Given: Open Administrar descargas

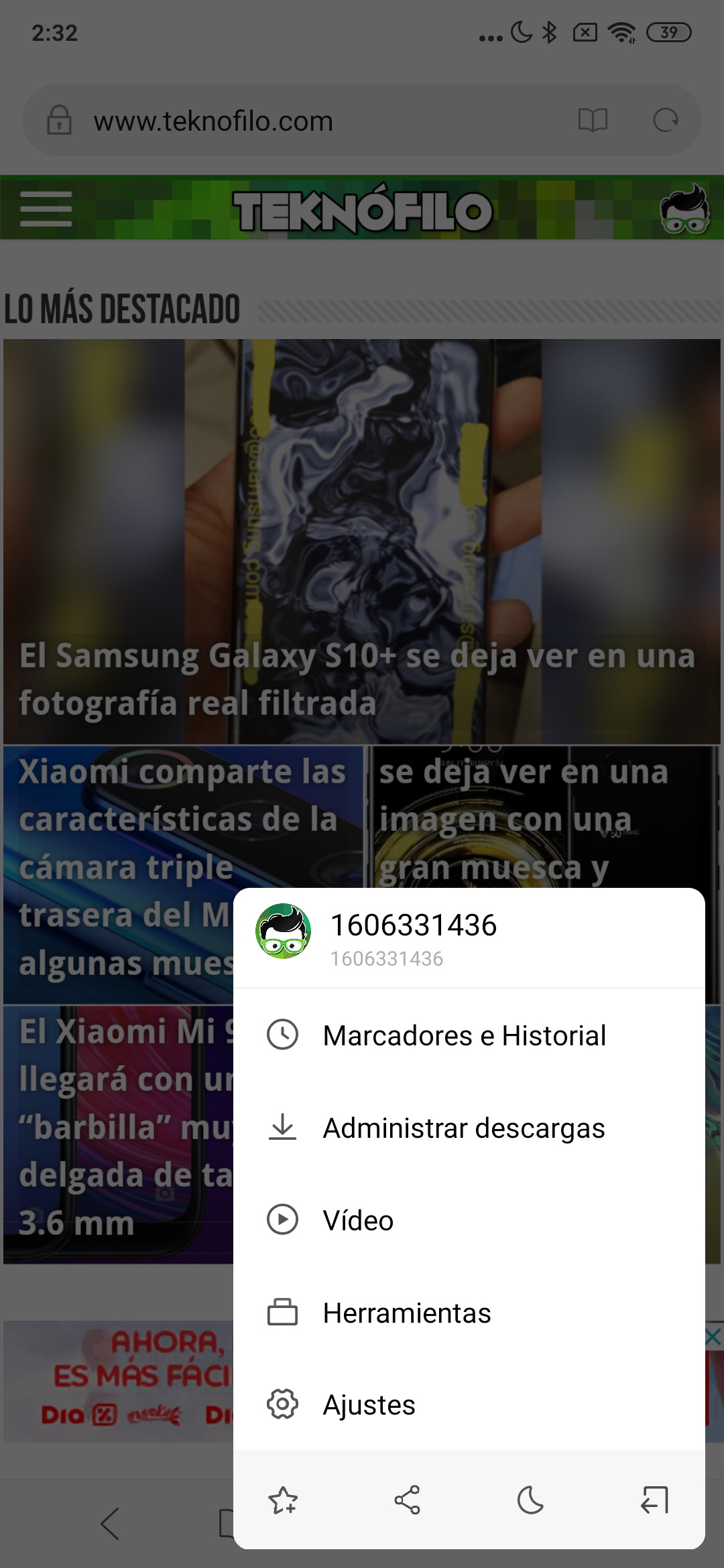Looking at the screenshot, I should [x=464, y=1128].
